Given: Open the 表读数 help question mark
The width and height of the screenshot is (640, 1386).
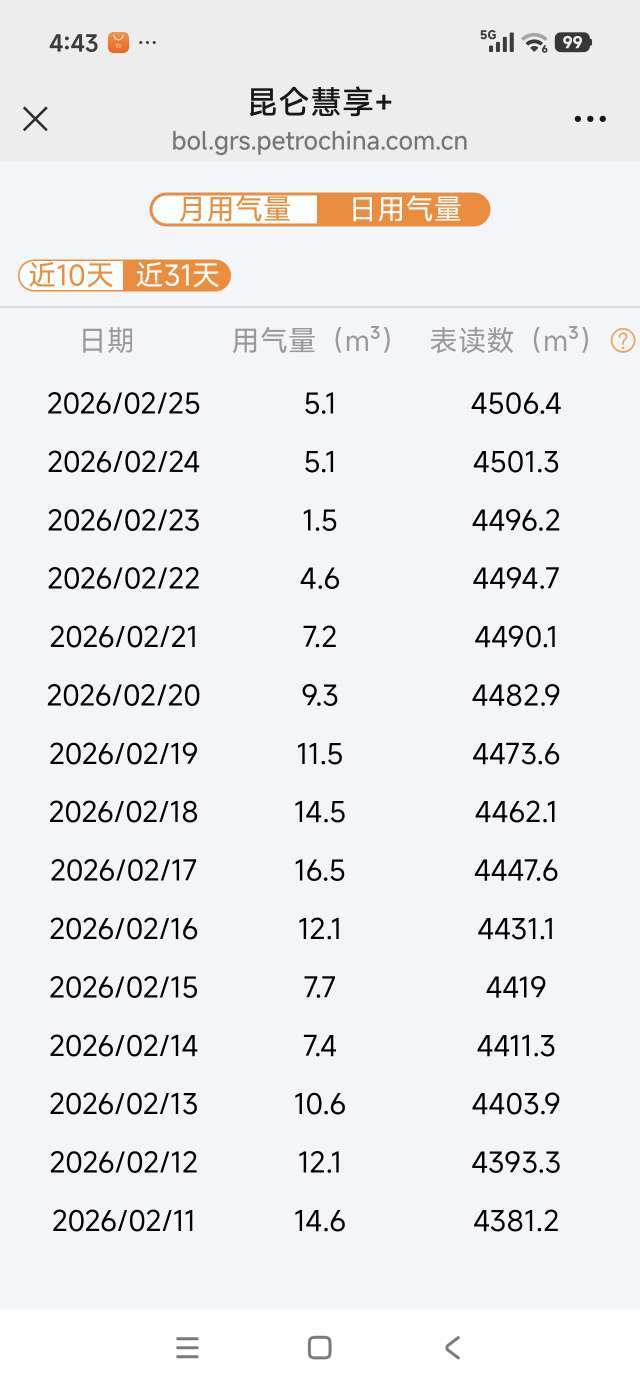Looking at the screenshot, I should (622, 341).
